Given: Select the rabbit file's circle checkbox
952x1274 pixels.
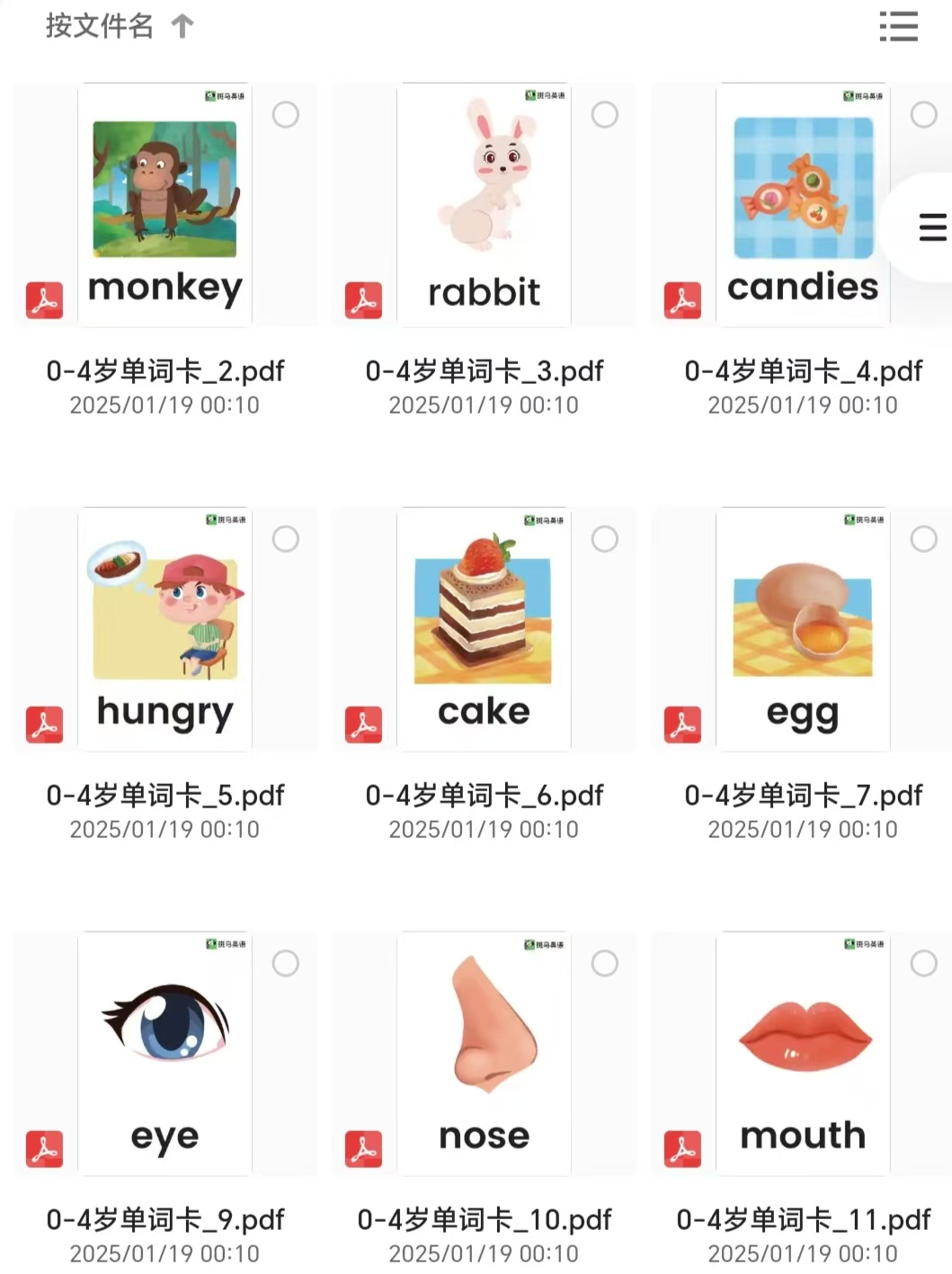Looking at the screenshot, I should pyautogui.click(x=605, y=114).
